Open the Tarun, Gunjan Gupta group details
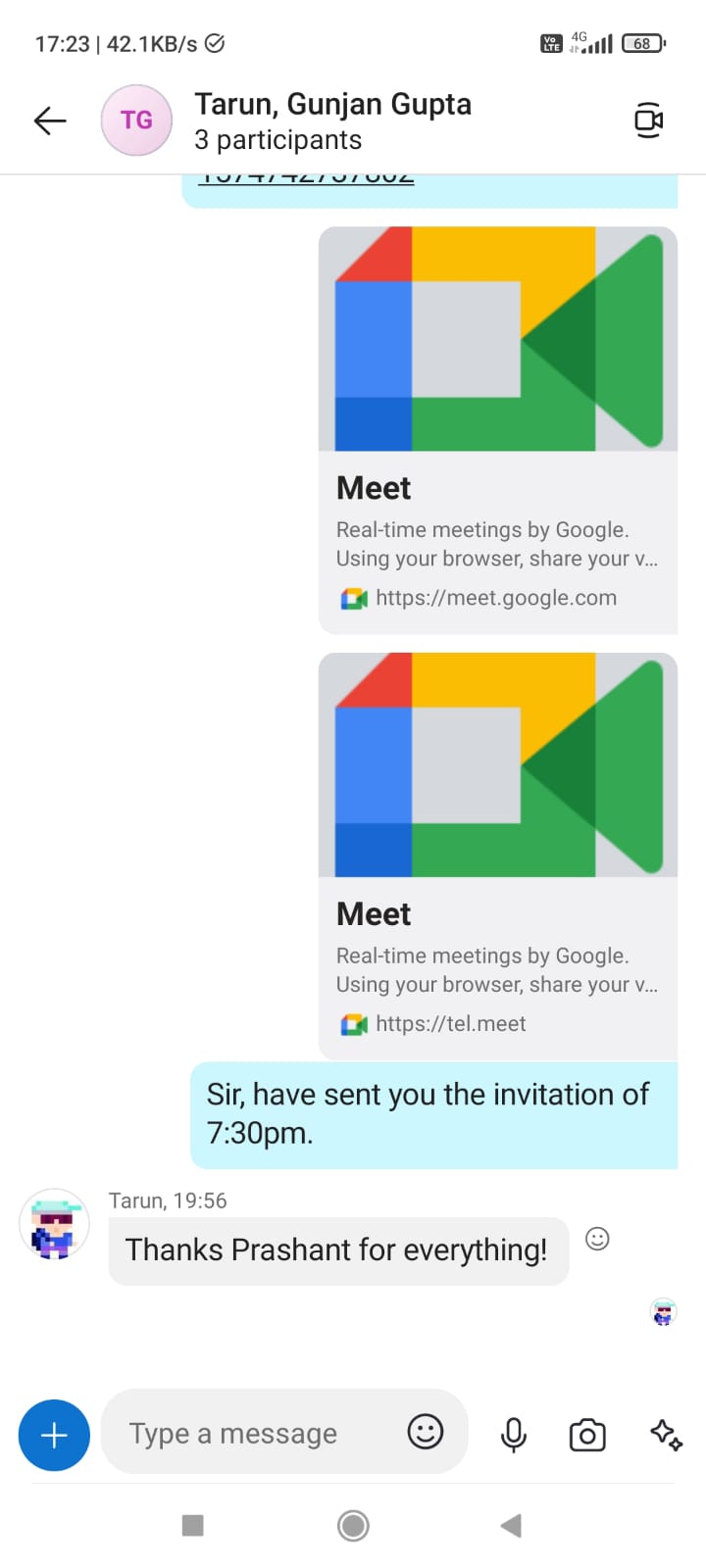The width and height of the screenshot is (706, 1568). click(331, 121)
